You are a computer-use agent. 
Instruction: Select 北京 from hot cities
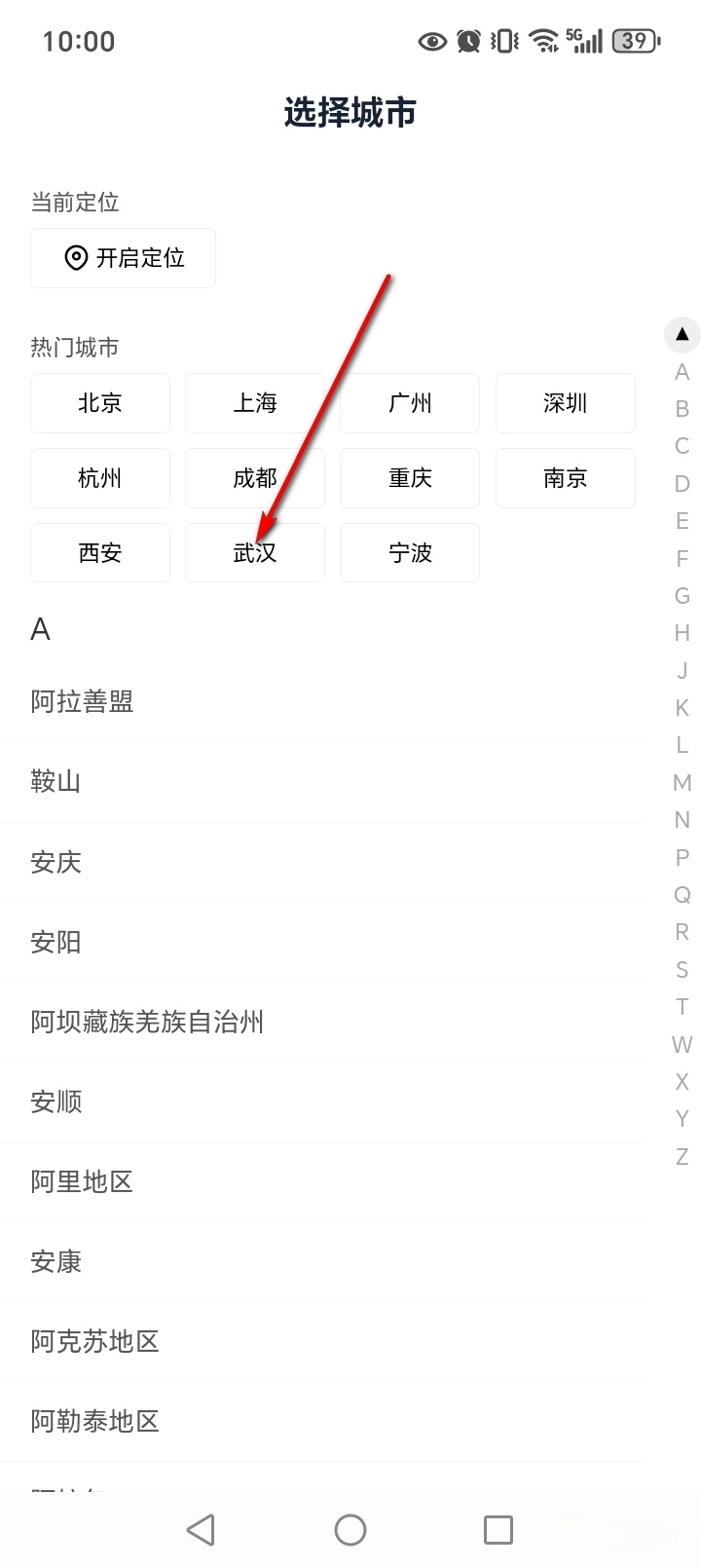click(100, 403)
